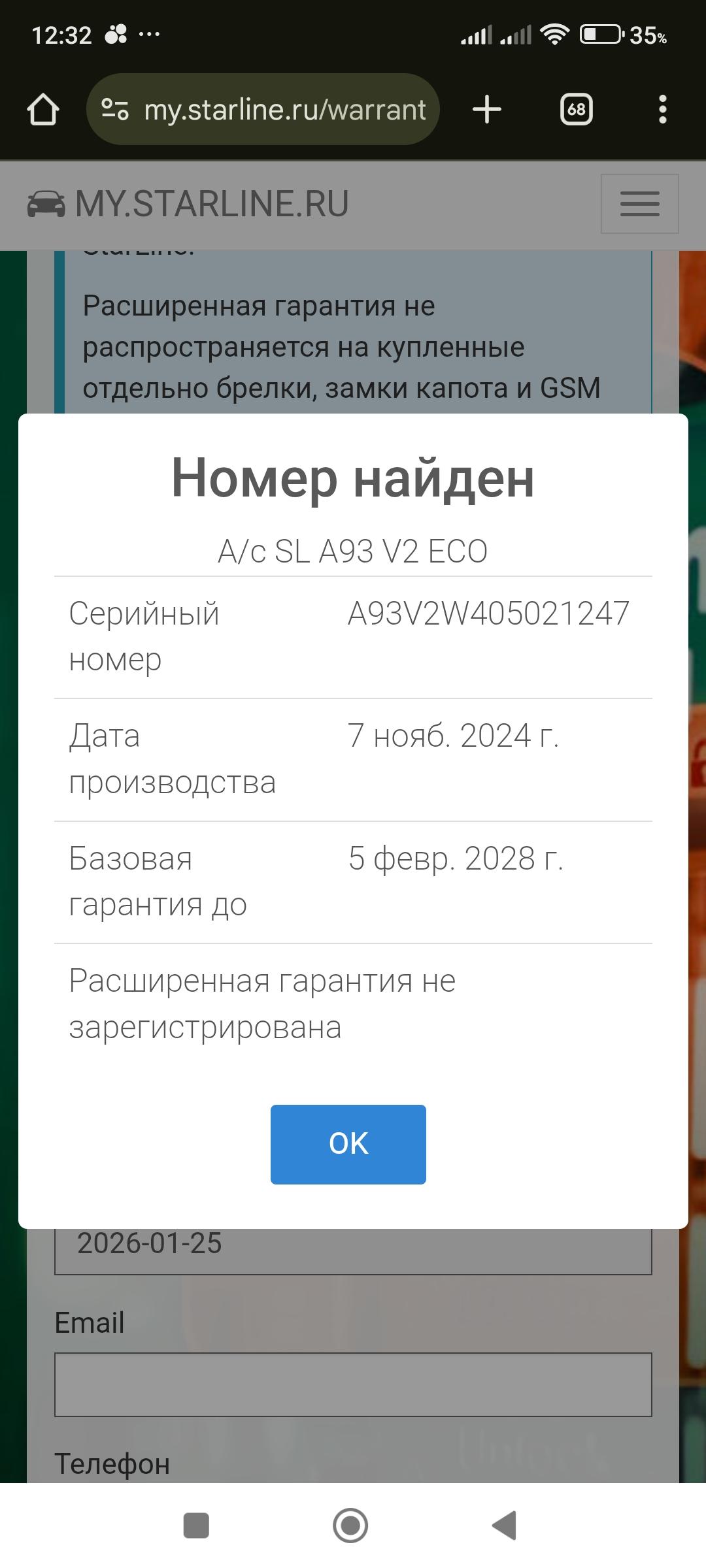Go back using the system back button
The width and height of the screenshot is (706, 1568).
[505, 1526]
